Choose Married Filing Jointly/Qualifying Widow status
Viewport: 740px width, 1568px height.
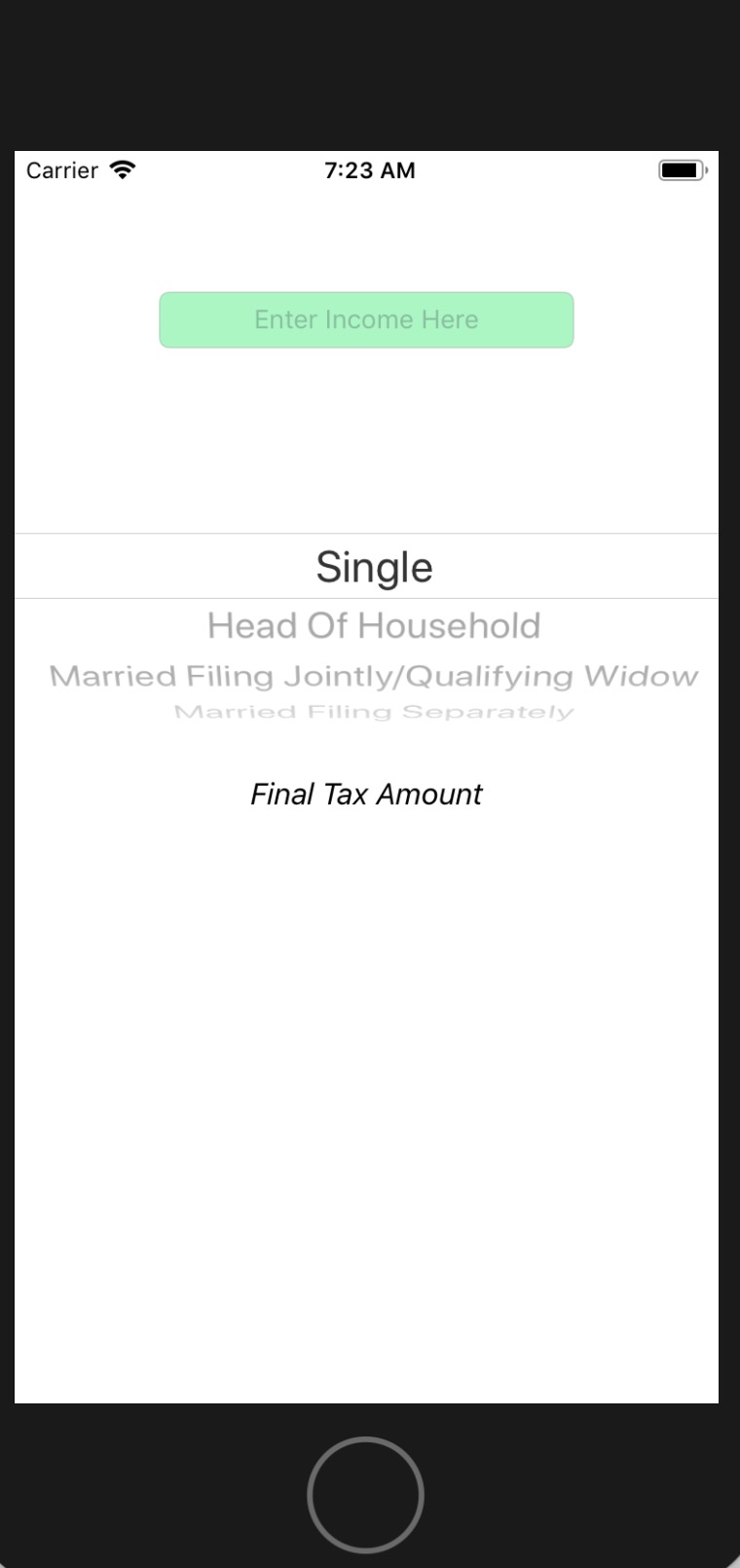click(x=373, y=675)
